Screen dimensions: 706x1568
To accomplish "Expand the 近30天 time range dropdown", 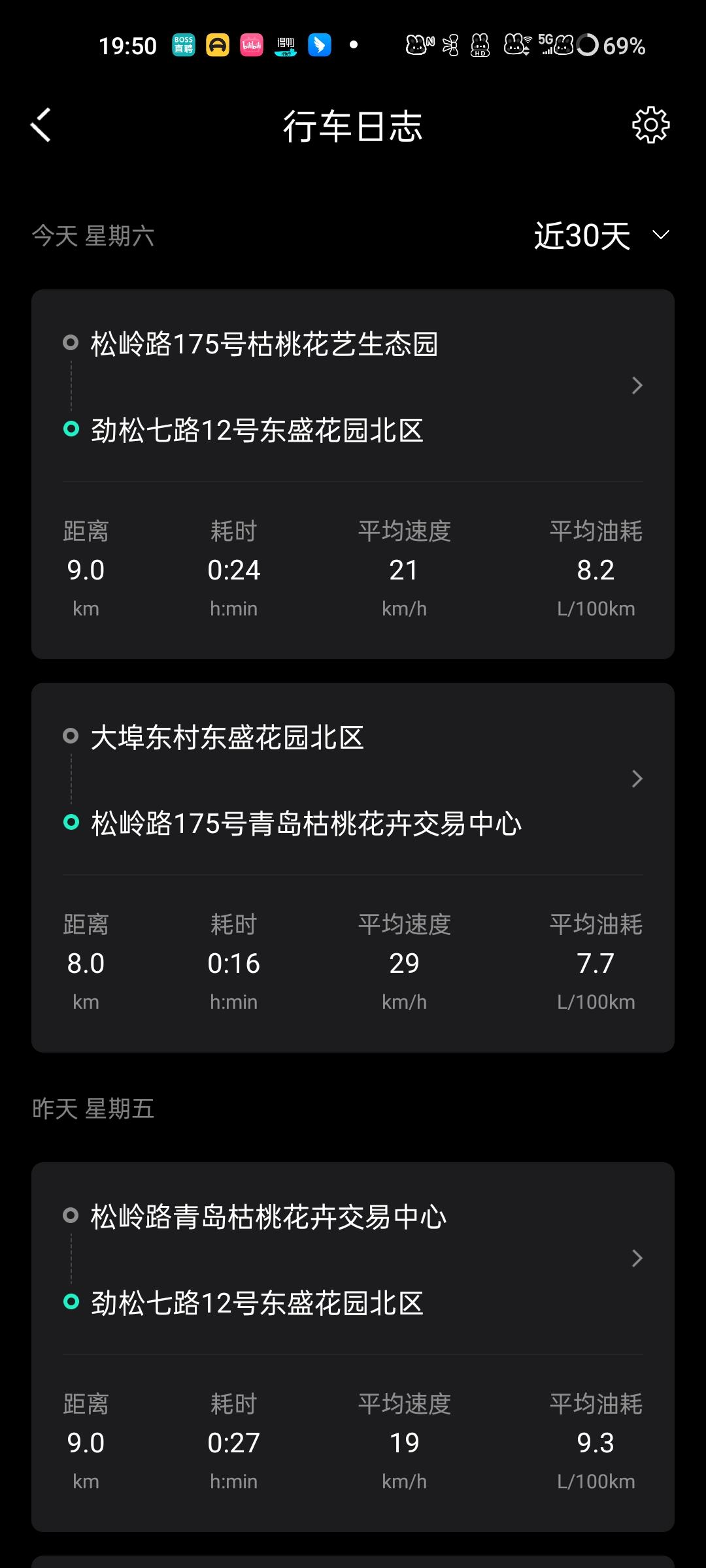I will (x=602, y=235).
